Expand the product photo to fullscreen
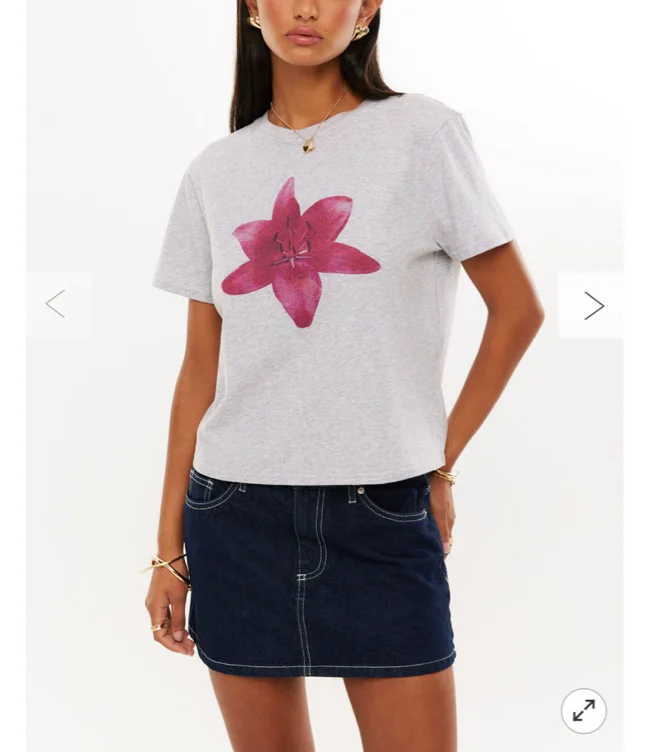This screenshot has height=752, width=663. coord(584,711)
